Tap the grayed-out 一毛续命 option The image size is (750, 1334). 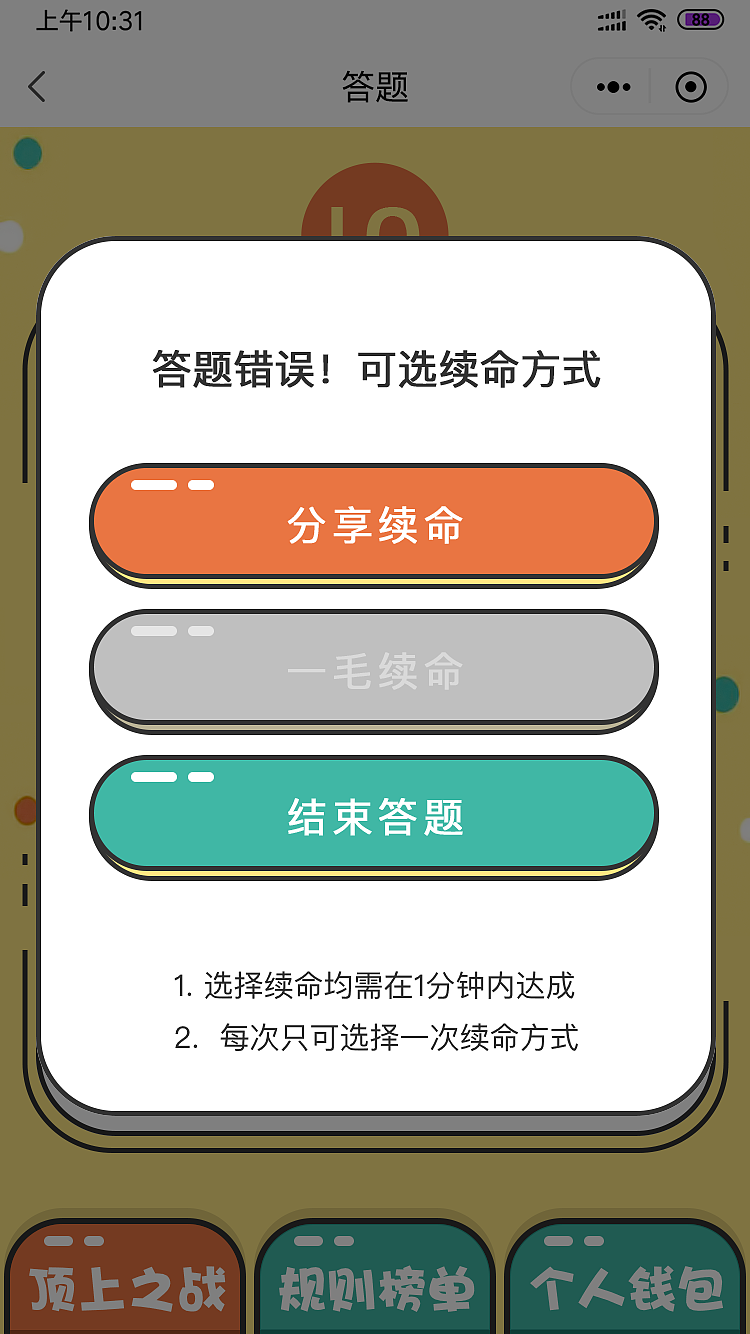coord(374,670)
